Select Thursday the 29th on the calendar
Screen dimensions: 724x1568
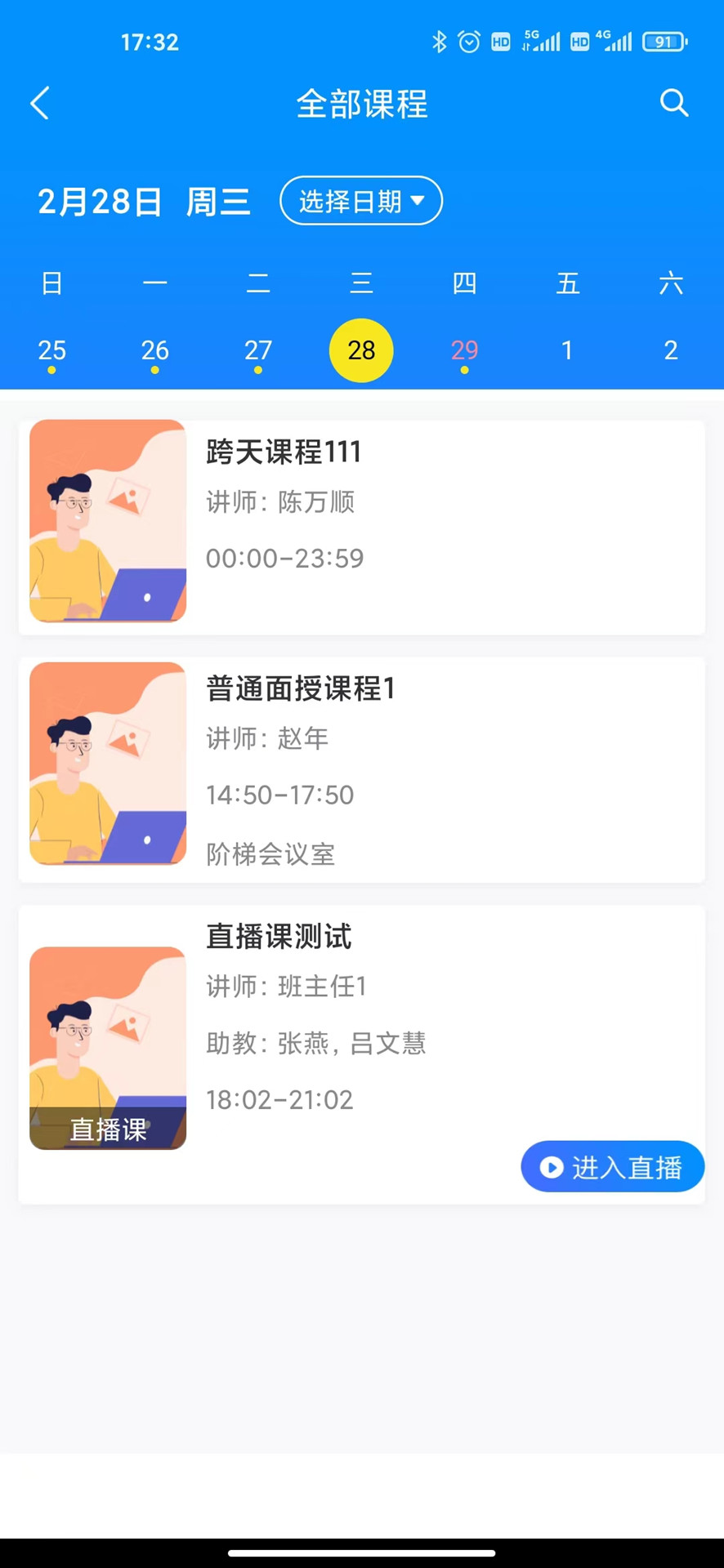(x=464, y=350)
